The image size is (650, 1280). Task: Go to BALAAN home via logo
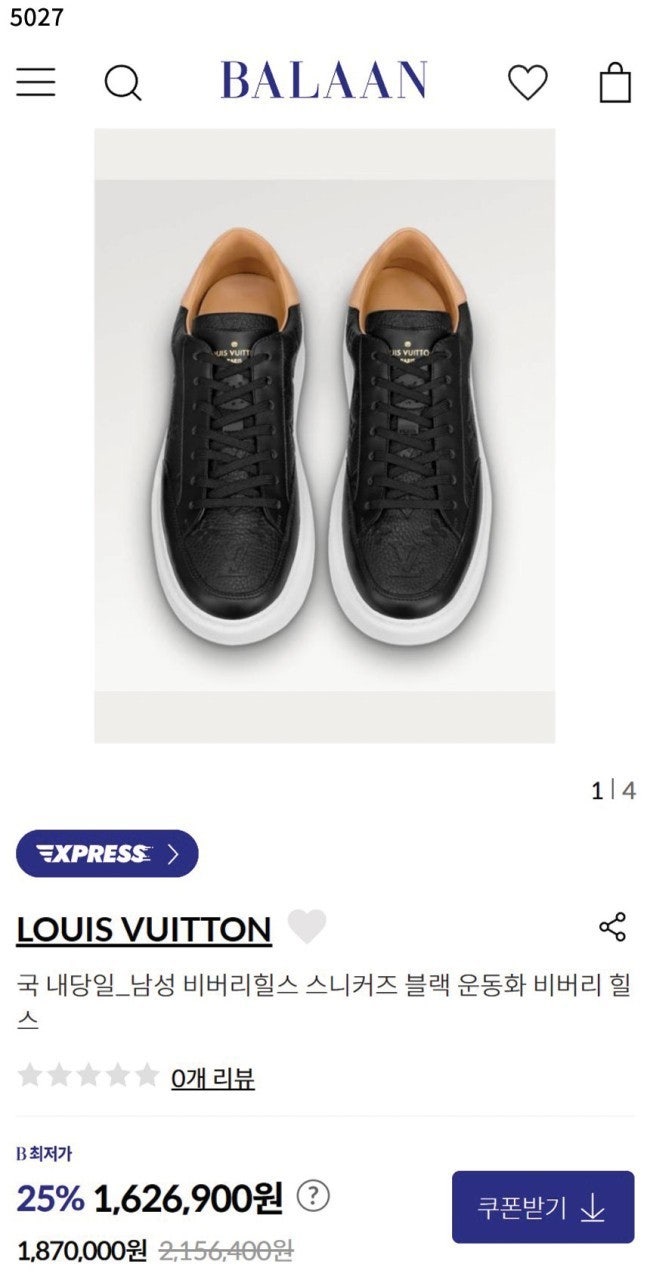tap(324, 80)
